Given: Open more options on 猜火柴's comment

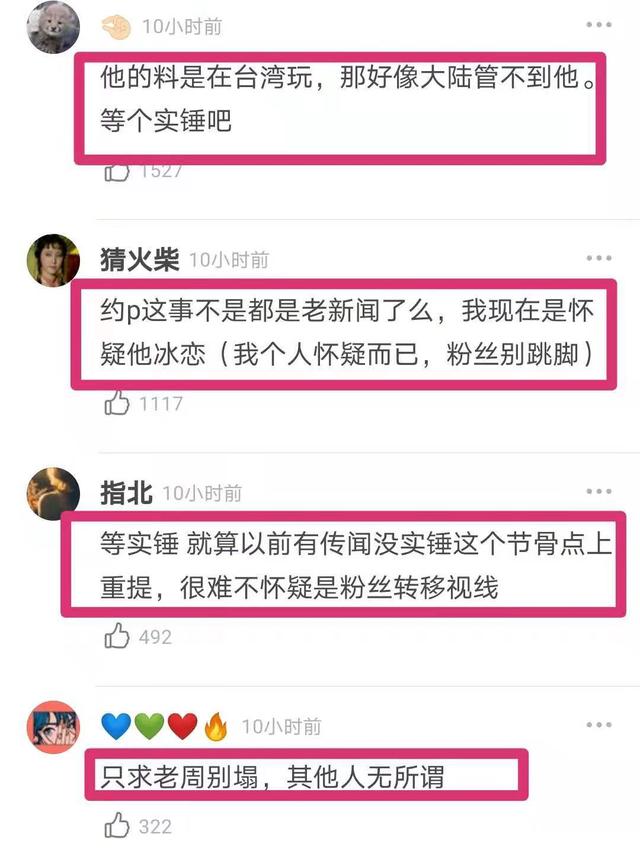Looking at the screenshot, I should click(599, 258).
